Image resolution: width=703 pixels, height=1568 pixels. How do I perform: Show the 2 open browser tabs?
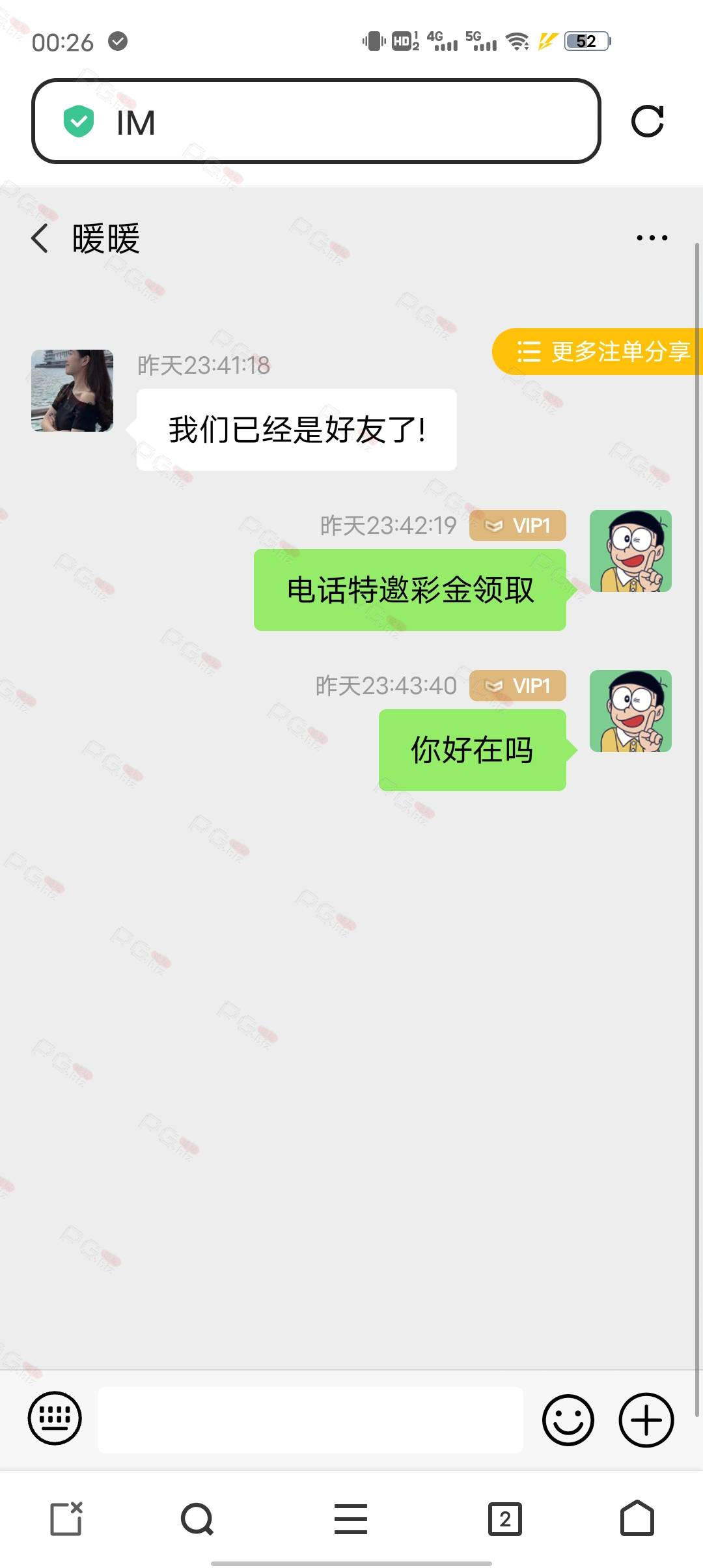click(x=505, y=1519)
